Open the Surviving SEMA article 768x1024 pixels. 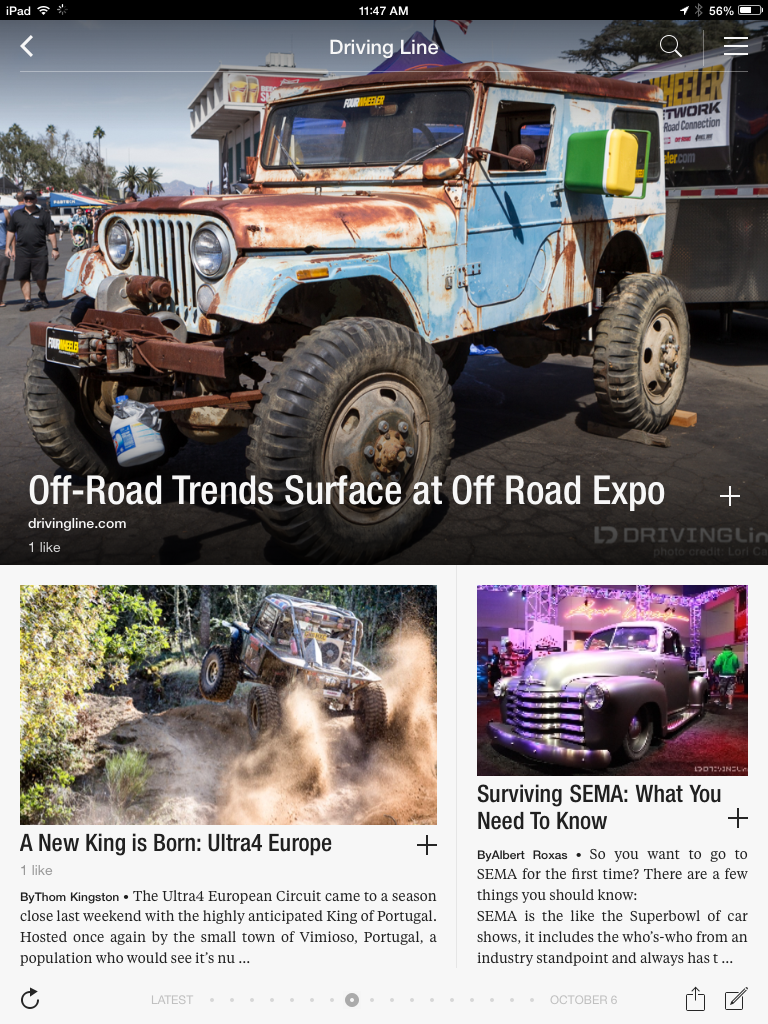[x=599, y=807]
